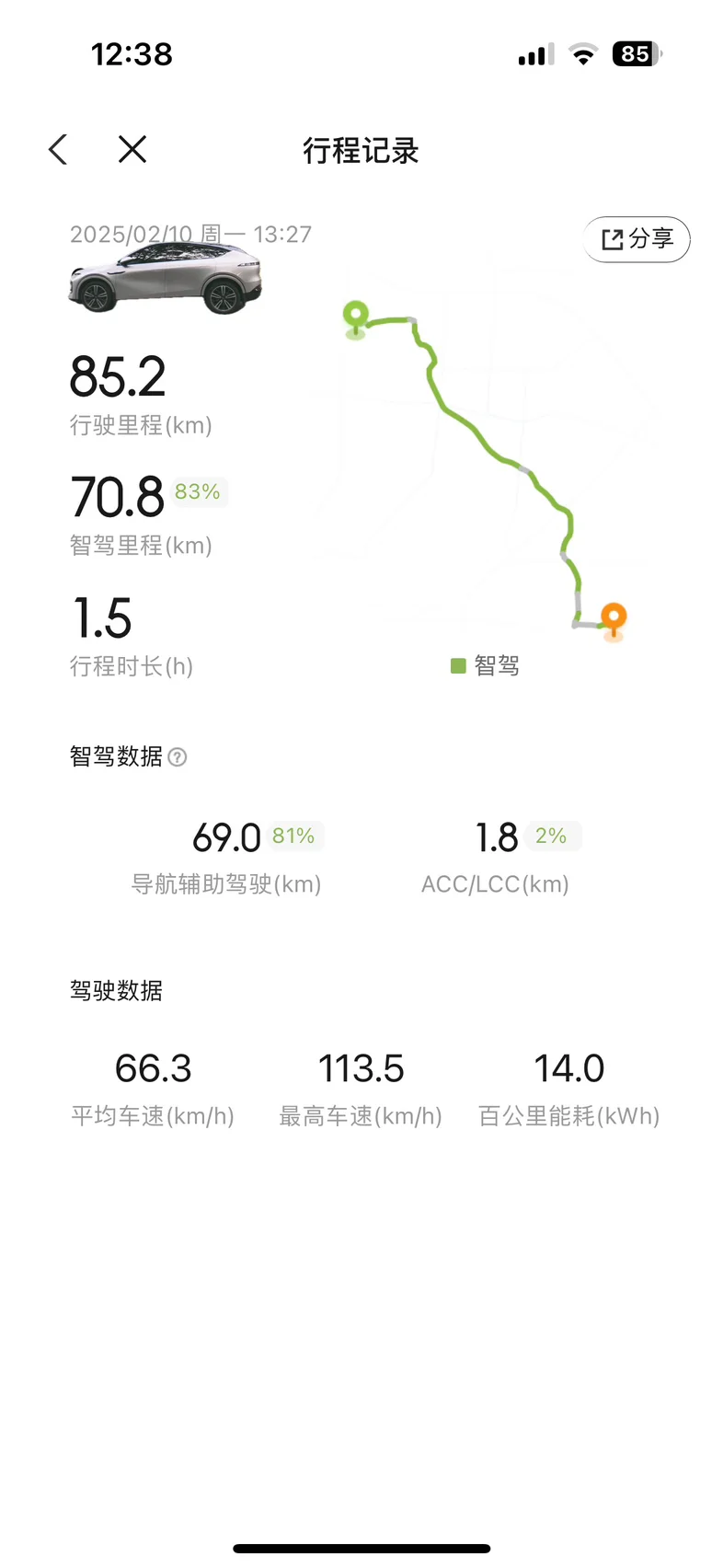Open the 智驾数据 help question mark
This screenshot has height=1568, width=723.
[x=178, y=757]
